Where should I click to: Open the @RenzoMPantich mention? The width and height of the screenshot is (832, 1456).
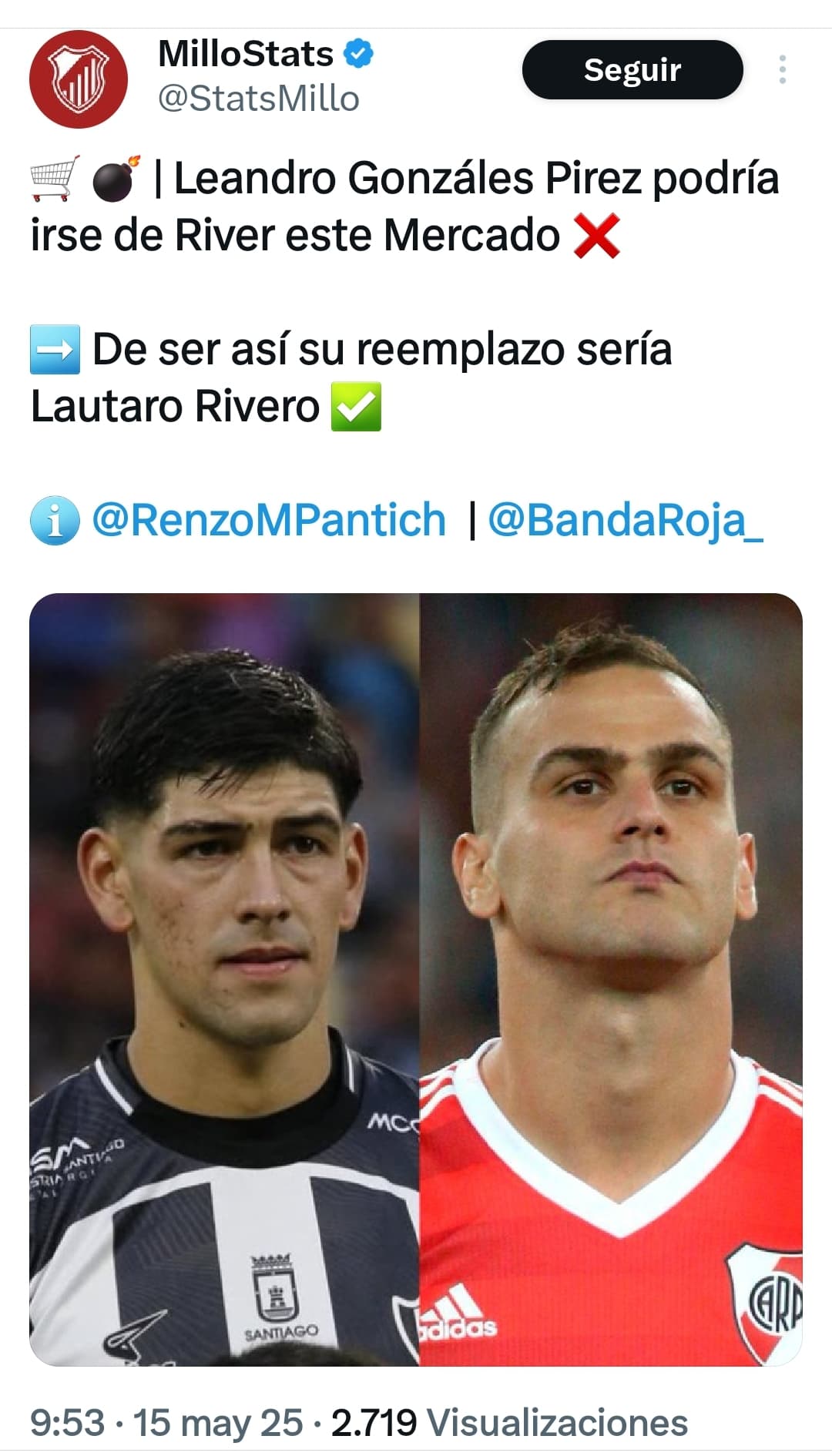coord(269,520)
